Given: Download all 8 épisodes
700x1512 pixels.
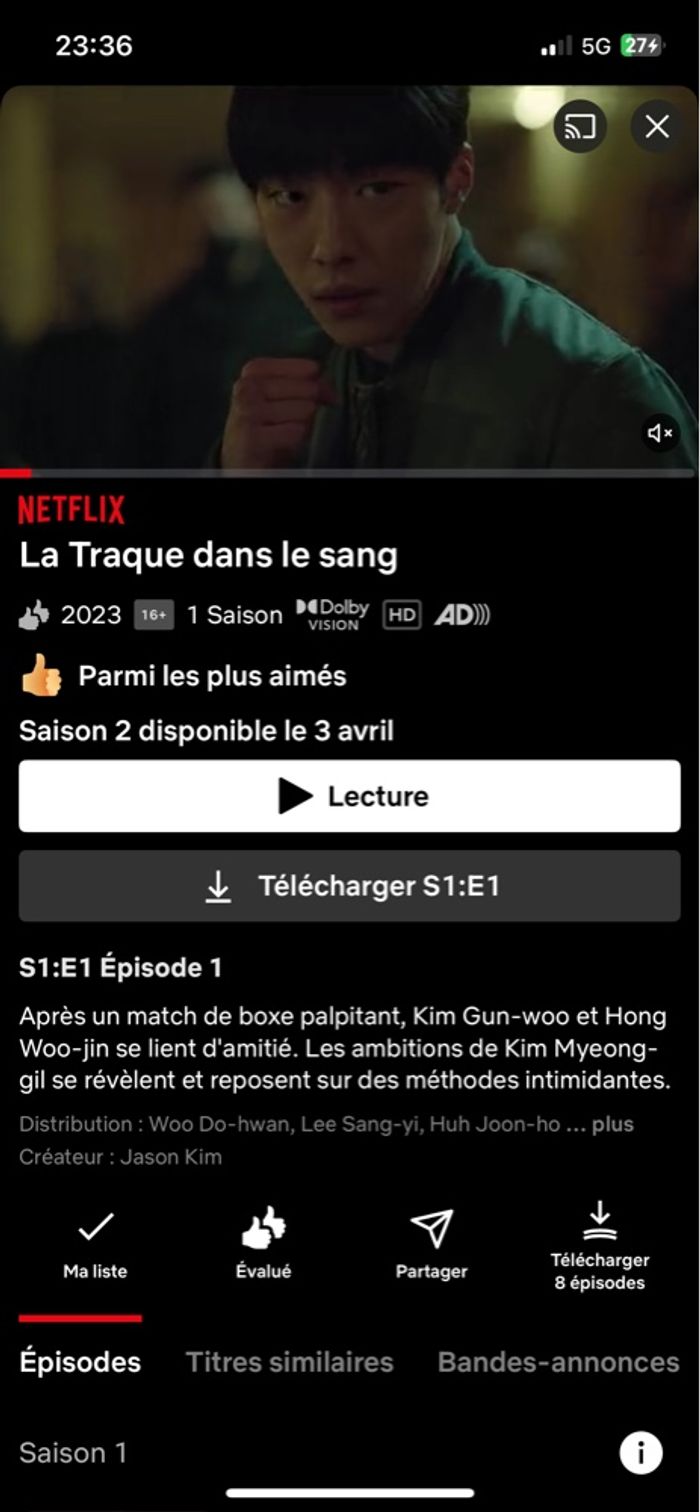Looking at the screenshot, I should tap(599, 1245).
